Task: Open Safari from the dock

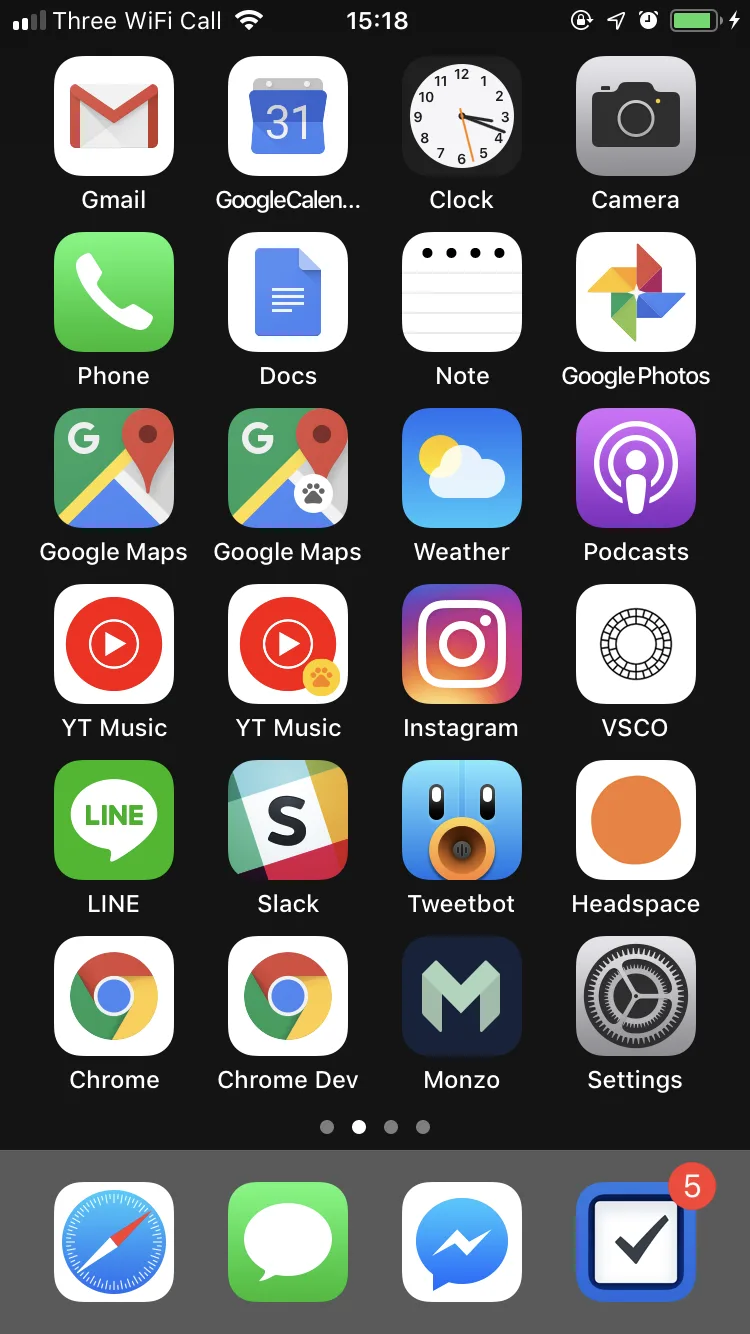Action: (x=114, y=1242)
